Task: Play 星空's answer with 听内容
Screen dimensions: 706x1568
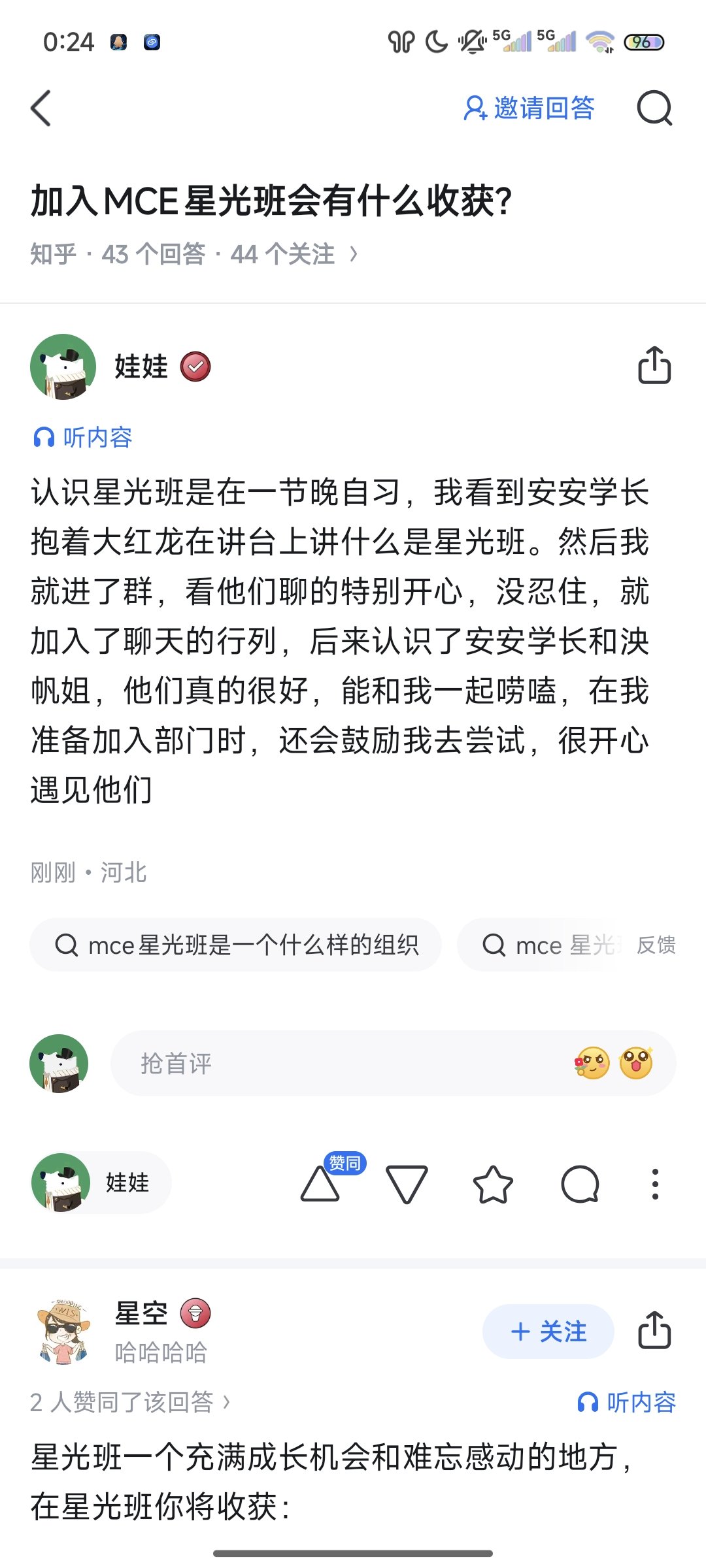Action: pyautogui.click(x=627, y=1402)
